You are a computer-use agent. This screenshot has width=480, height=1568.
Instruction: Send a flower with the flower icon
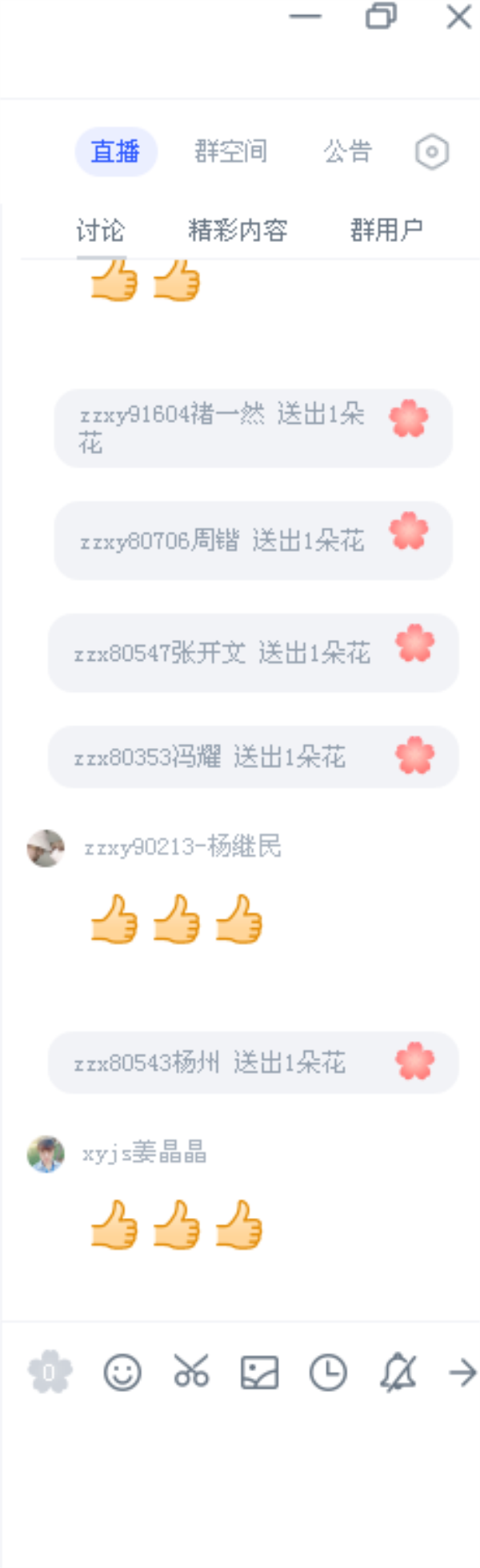point(50,1373)
